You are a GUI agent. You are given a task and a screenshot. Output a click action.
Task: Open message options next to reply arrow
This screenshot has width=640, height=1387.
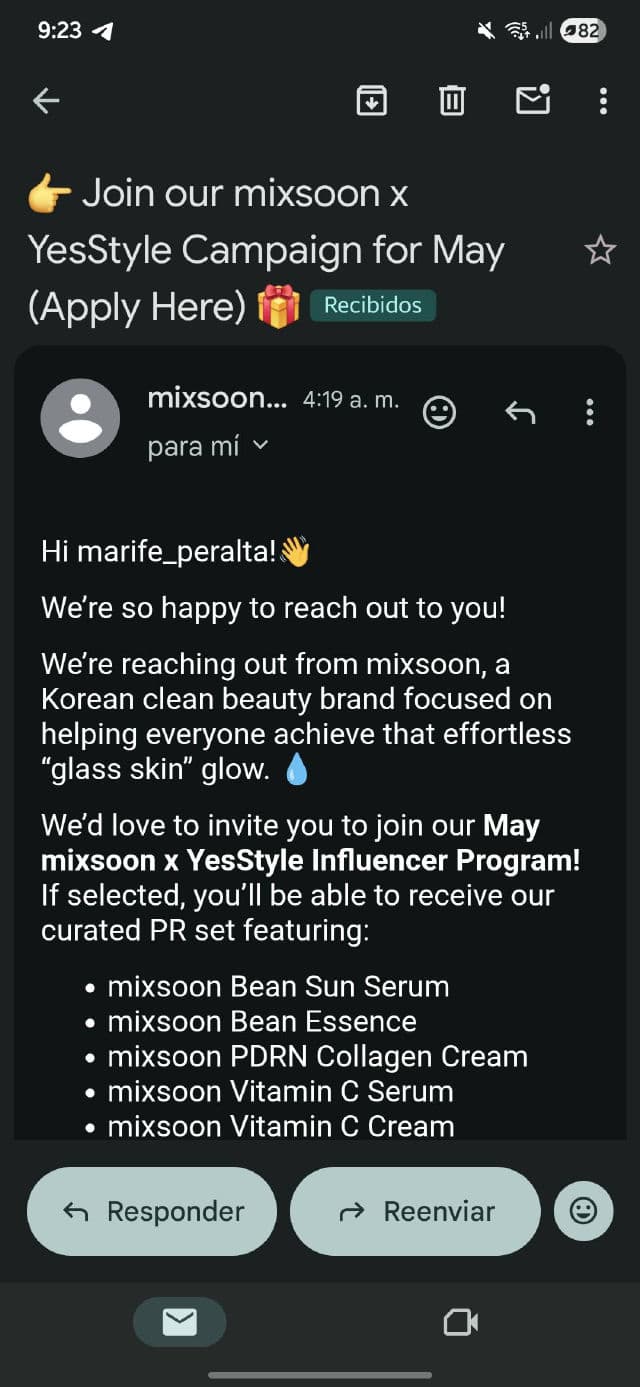pyautogui.click(x=590, y=412)
